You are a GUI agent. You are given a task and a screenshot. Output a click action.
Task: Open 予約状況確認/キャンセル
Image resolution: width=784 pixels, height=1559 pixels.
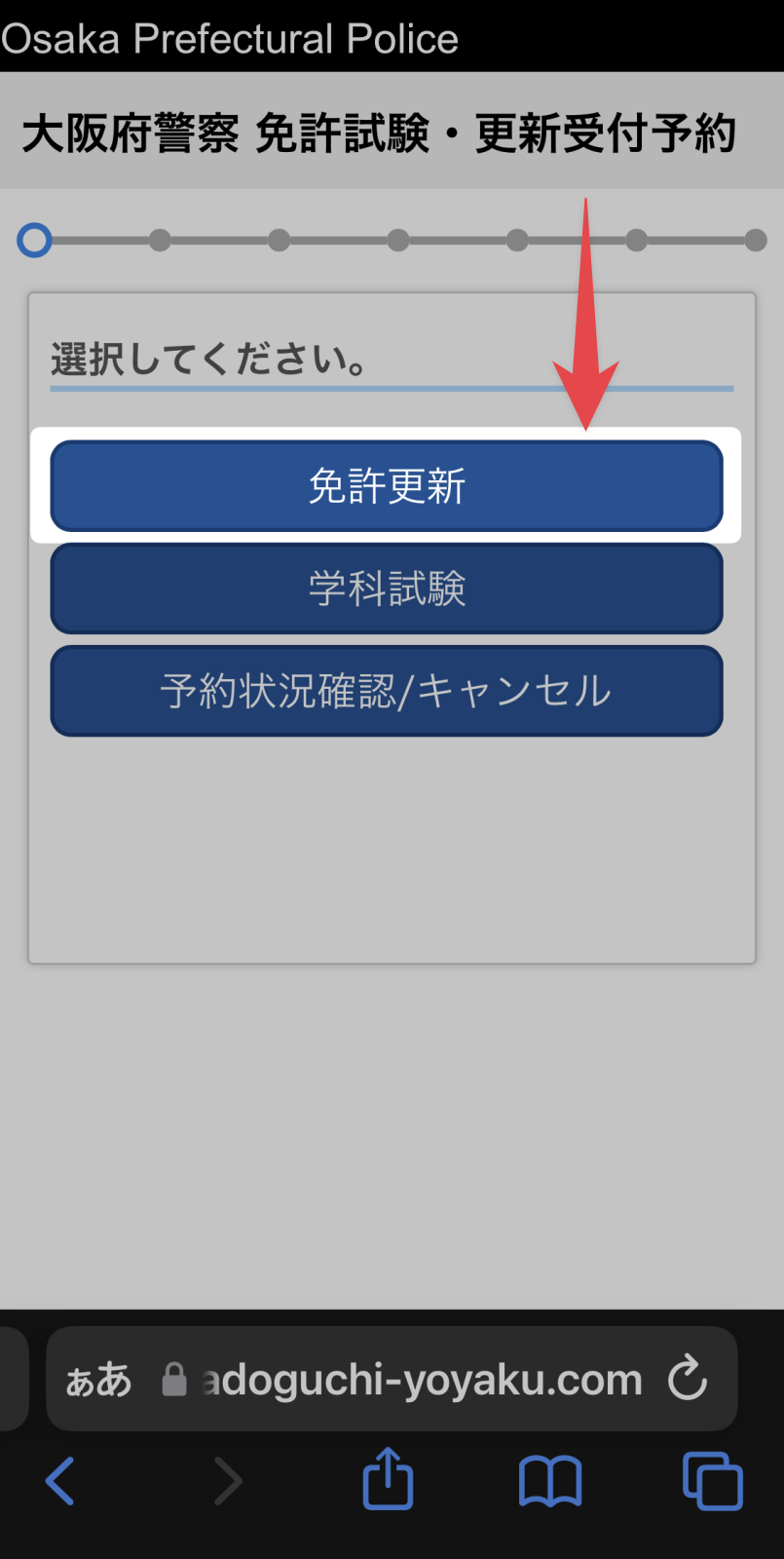387,691
